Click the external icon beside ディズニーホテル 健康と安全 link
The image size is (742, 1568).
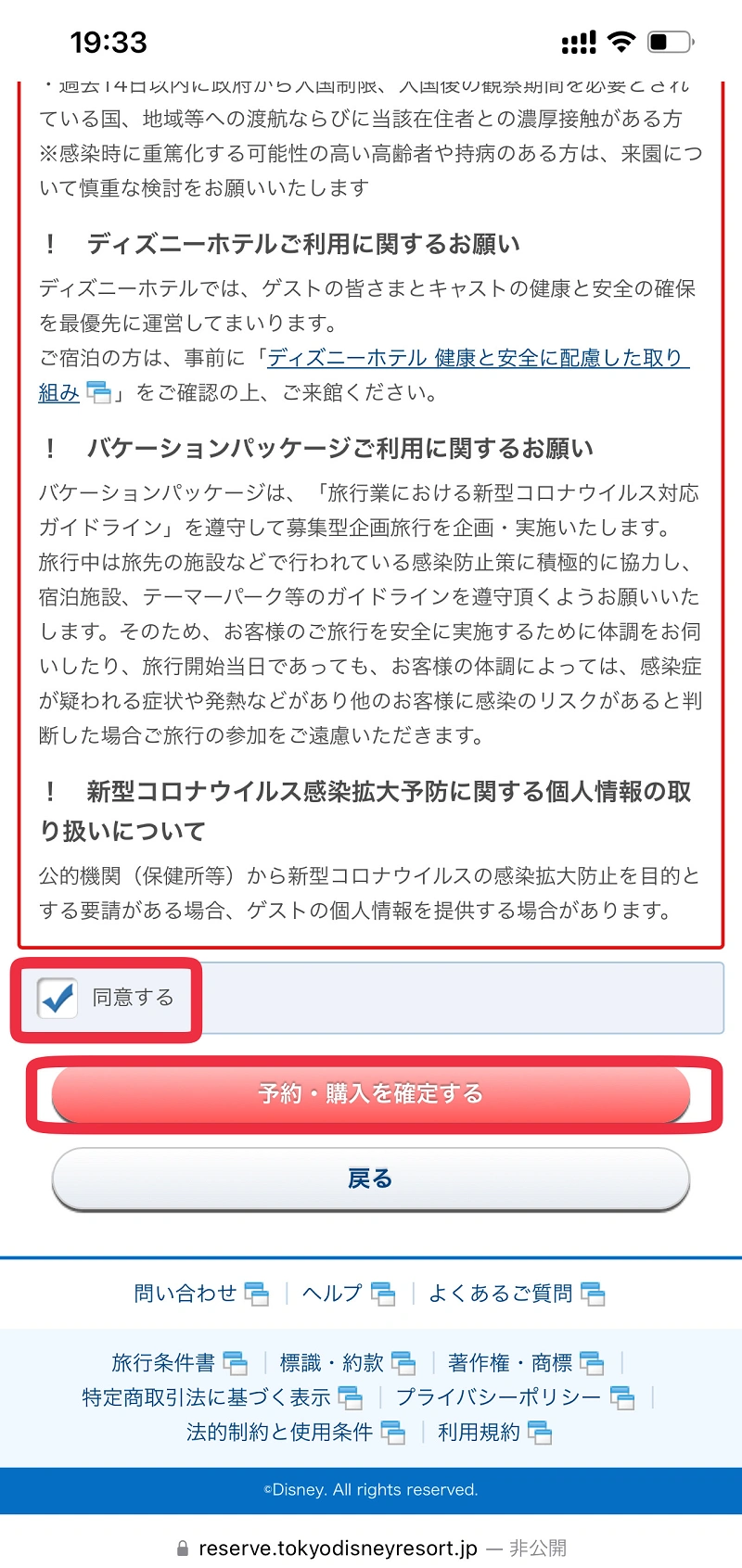[x=101, y=393]
